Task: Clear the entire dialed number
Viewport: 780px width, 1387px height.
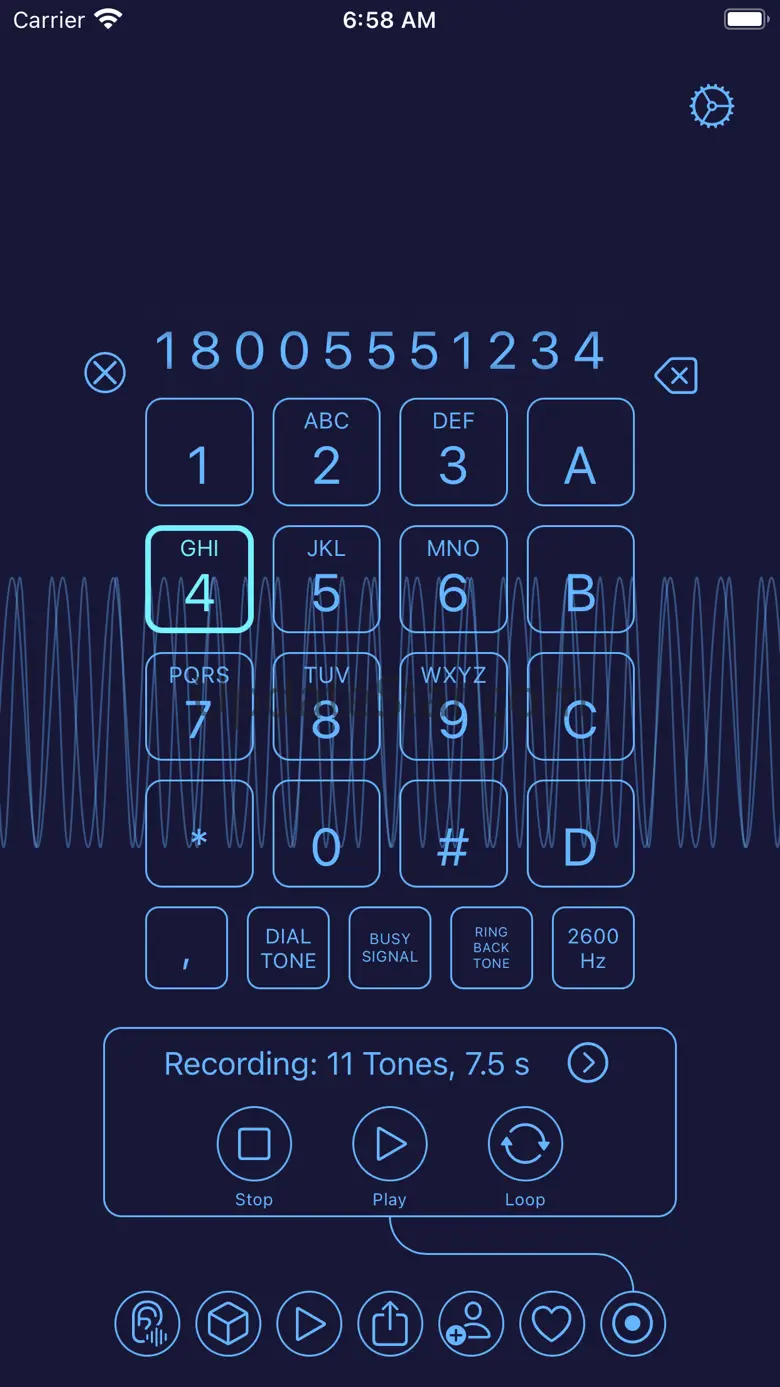Action: point(105,373)
